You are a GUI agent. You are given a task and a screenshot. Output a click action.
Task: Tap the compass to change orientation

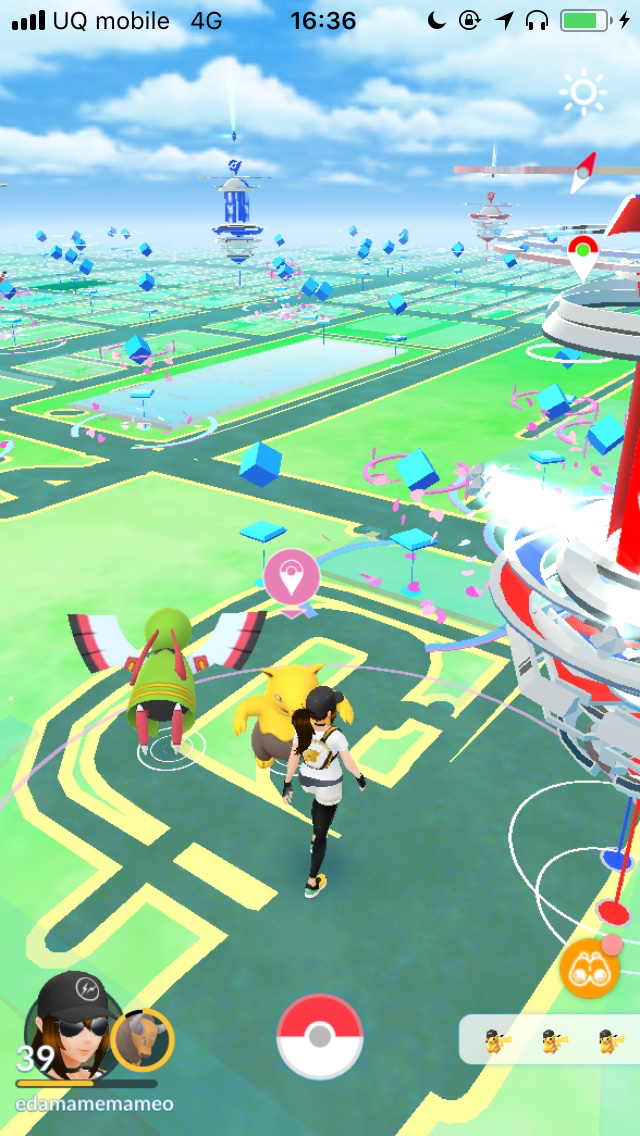click(582, 172)
